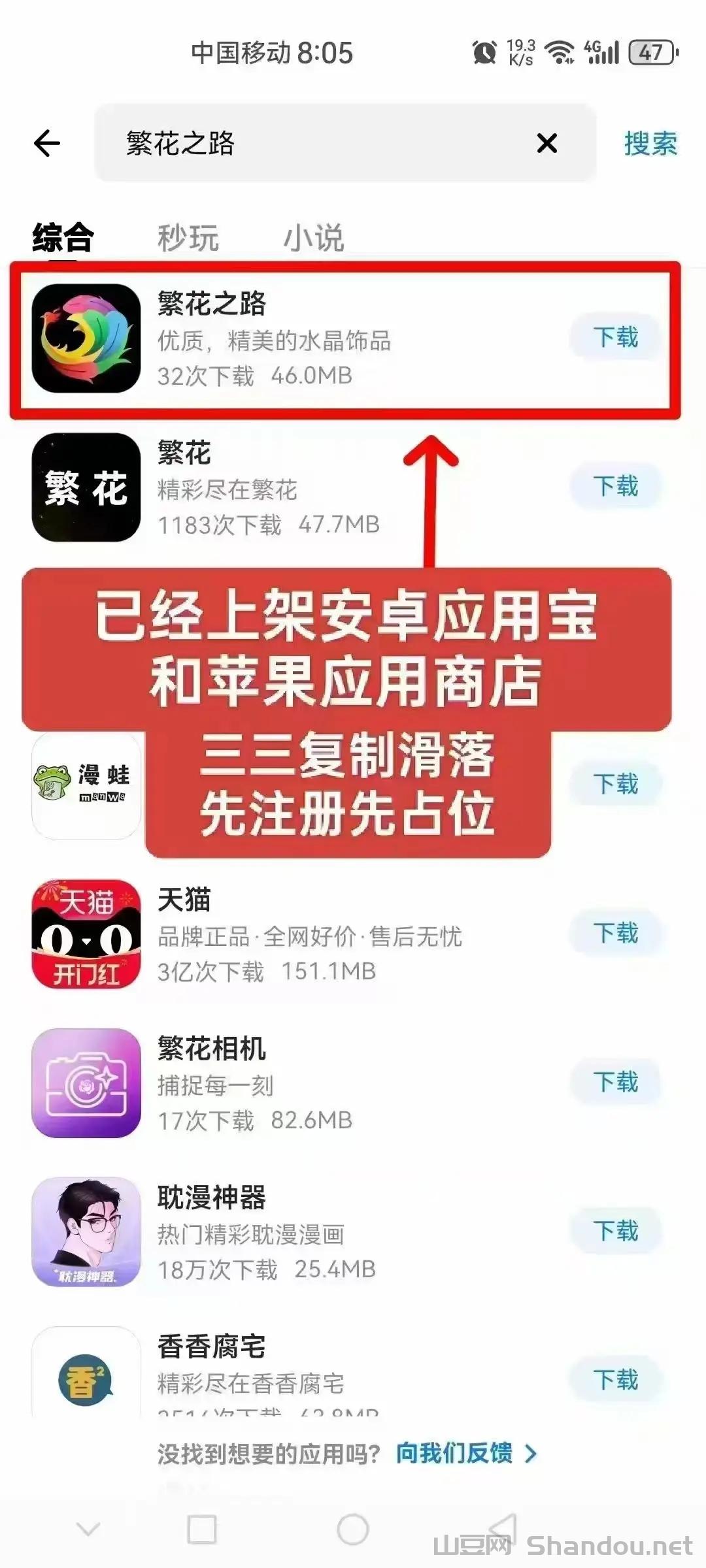Download 耽漫神器
The height and width of the screenshot is (1568, 706).
[615, 1232]
